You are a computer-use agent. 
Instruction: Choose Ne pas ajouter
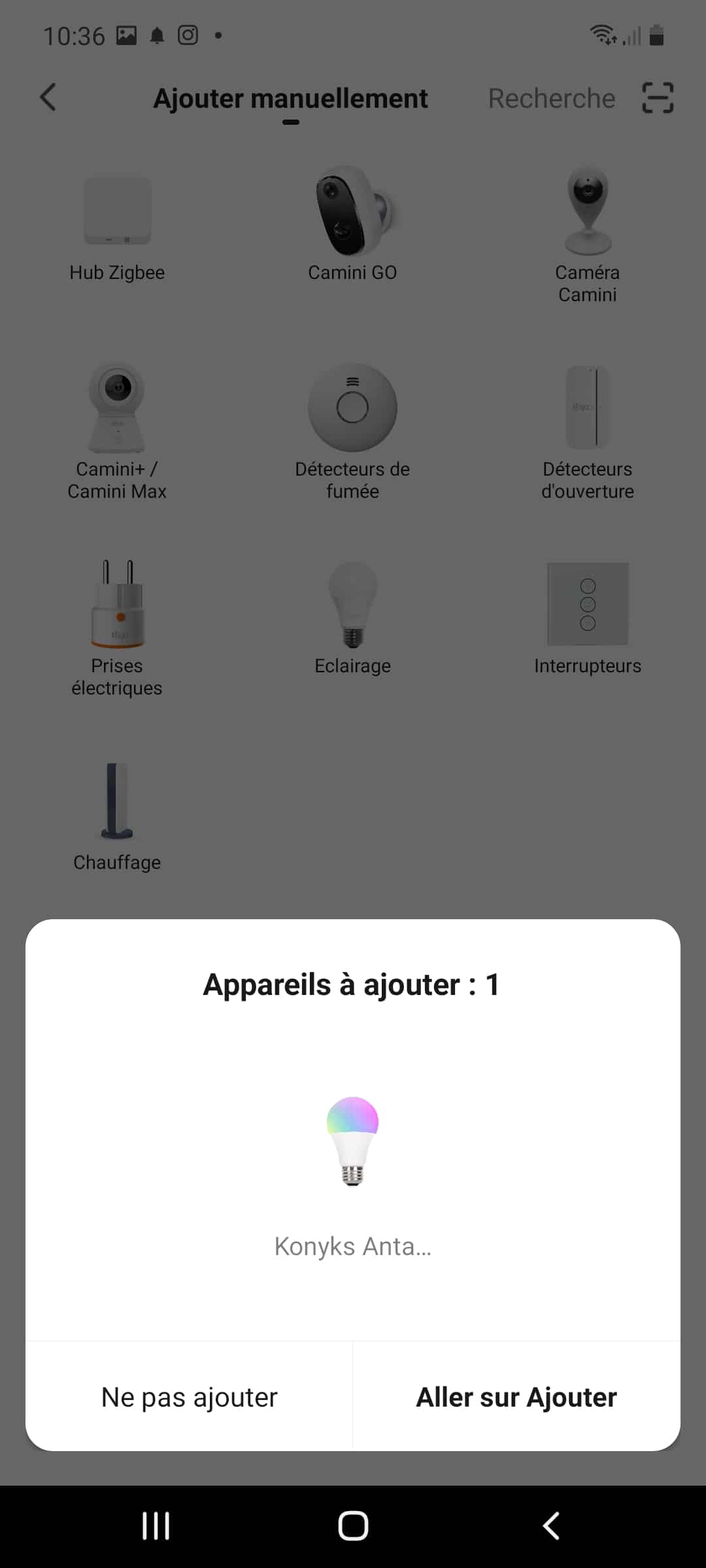click(190, 1397)
